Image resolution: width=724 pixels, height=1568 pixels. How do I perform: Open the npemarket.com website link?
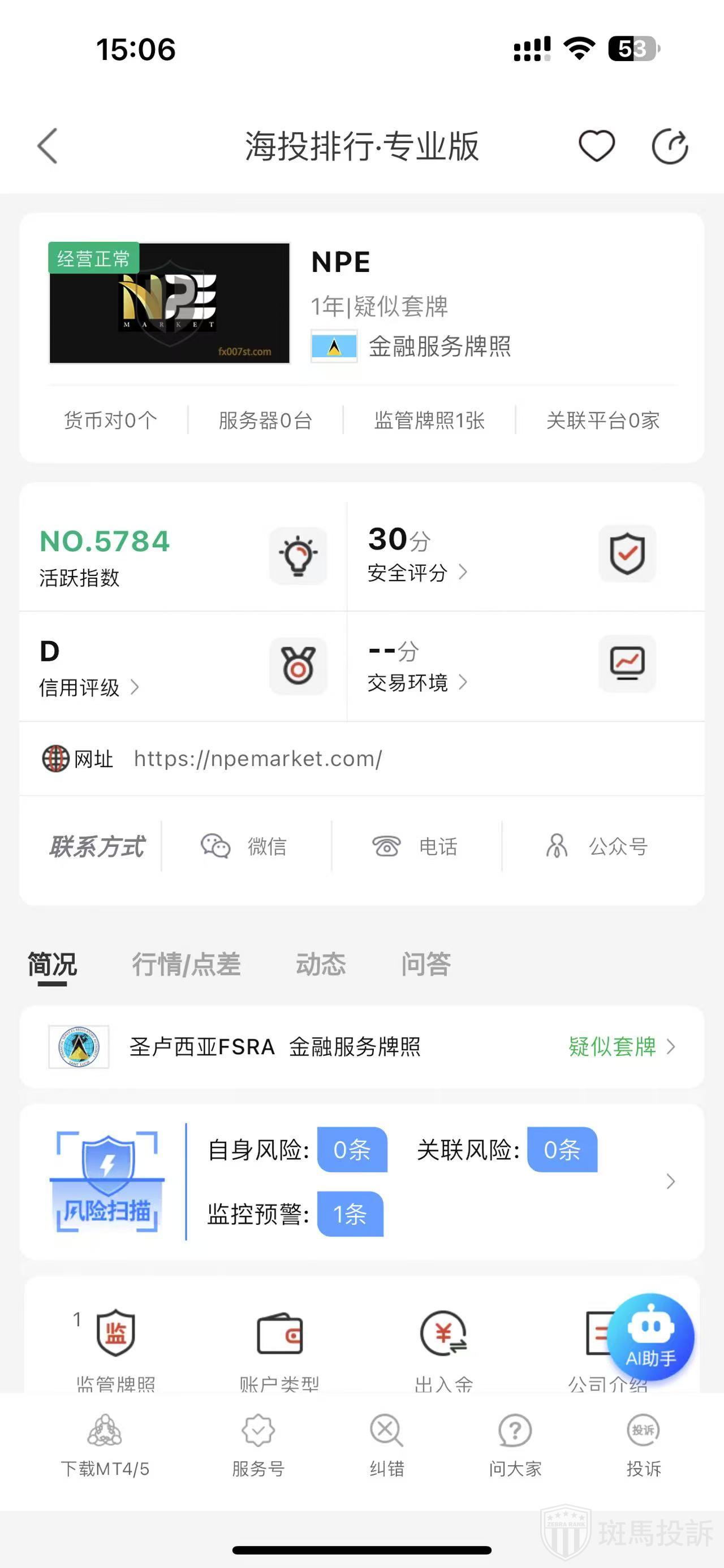coord(257,759)
